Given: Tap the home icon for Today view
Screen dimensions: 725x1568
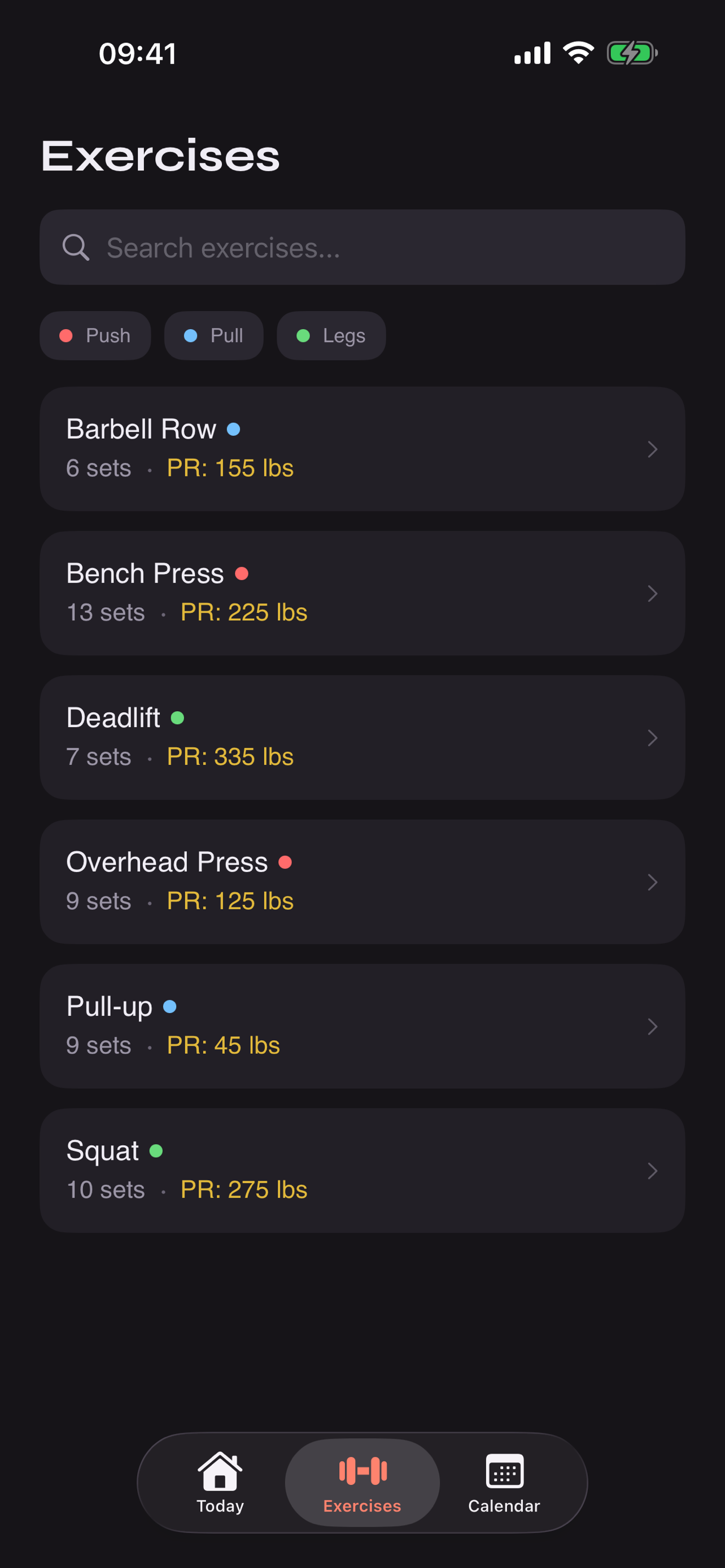Looking at the screenshot, I should (219, 1472).
